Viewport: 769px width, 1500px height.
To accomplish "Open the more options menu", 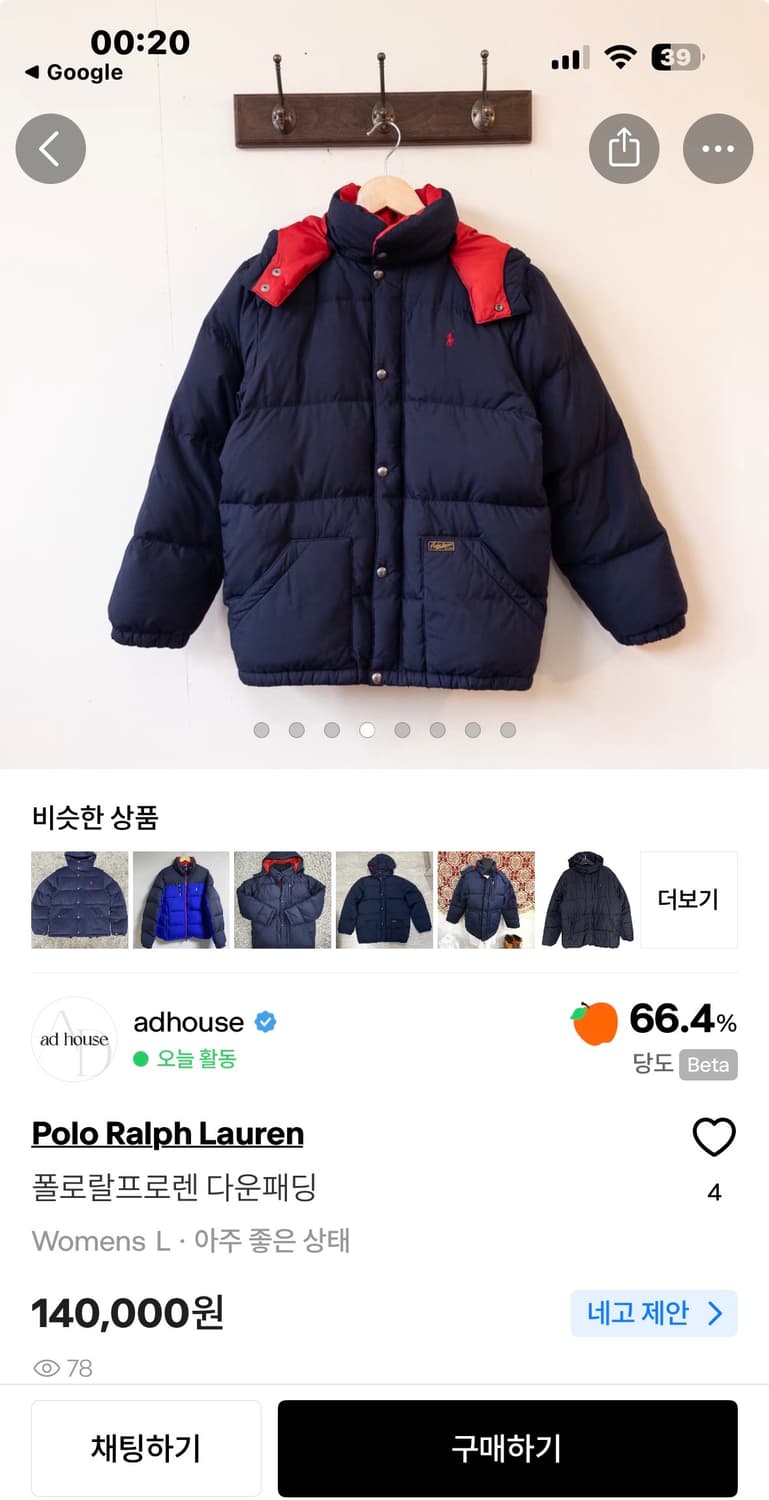I will pyautogui.click(x=717, y=148).
